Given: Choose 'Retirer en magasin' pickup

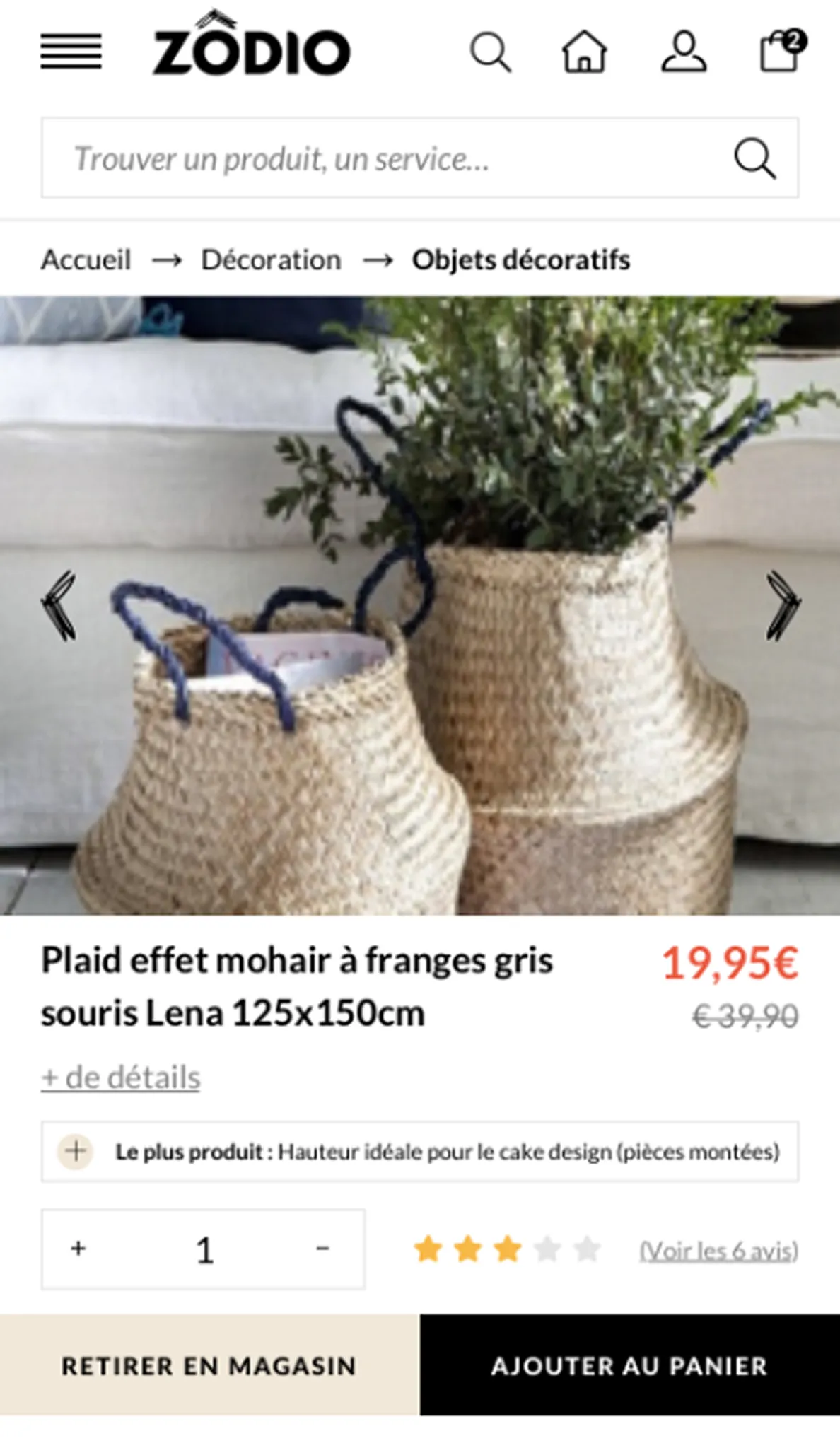Looking at the screenshot, I should coord(209,1366).
